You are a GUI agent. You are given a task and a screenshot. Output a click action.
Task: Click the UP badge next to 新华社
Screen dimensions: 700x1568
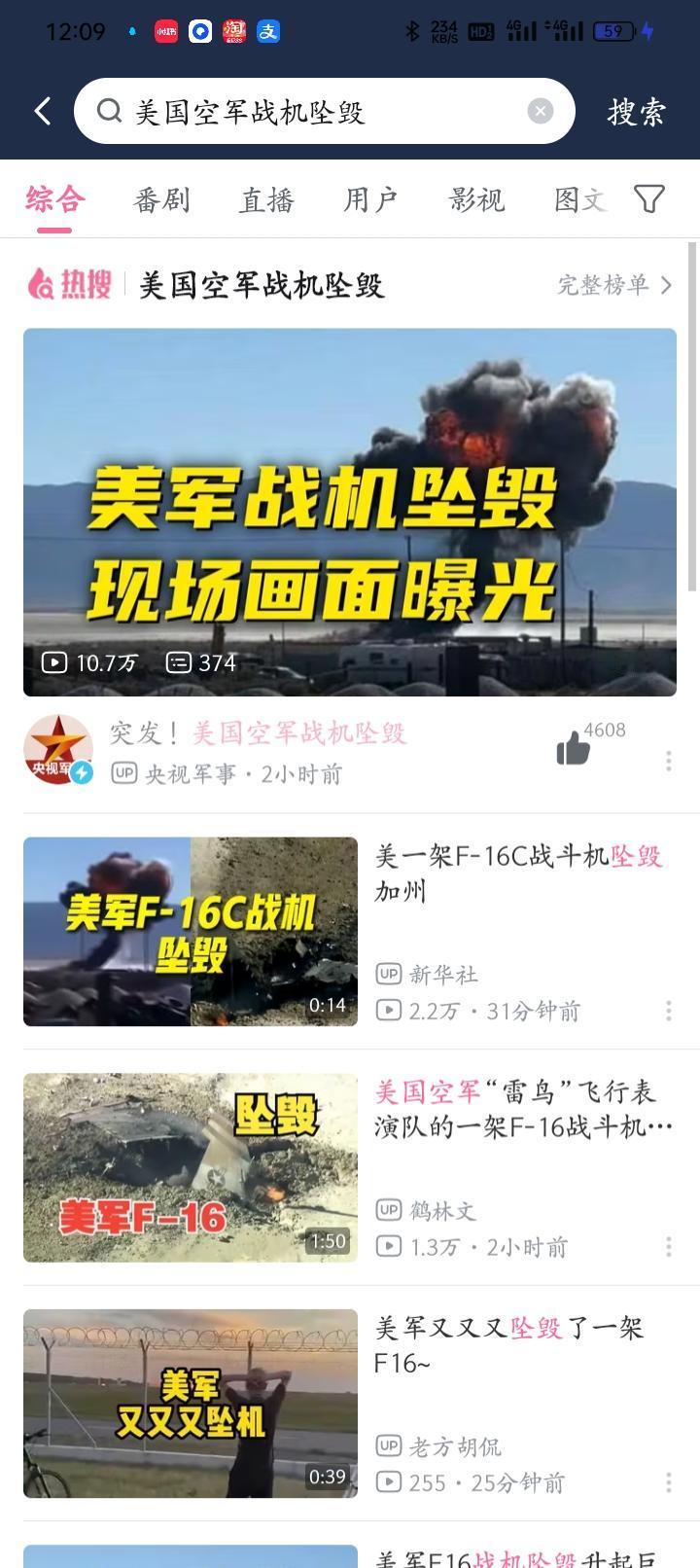388,974
